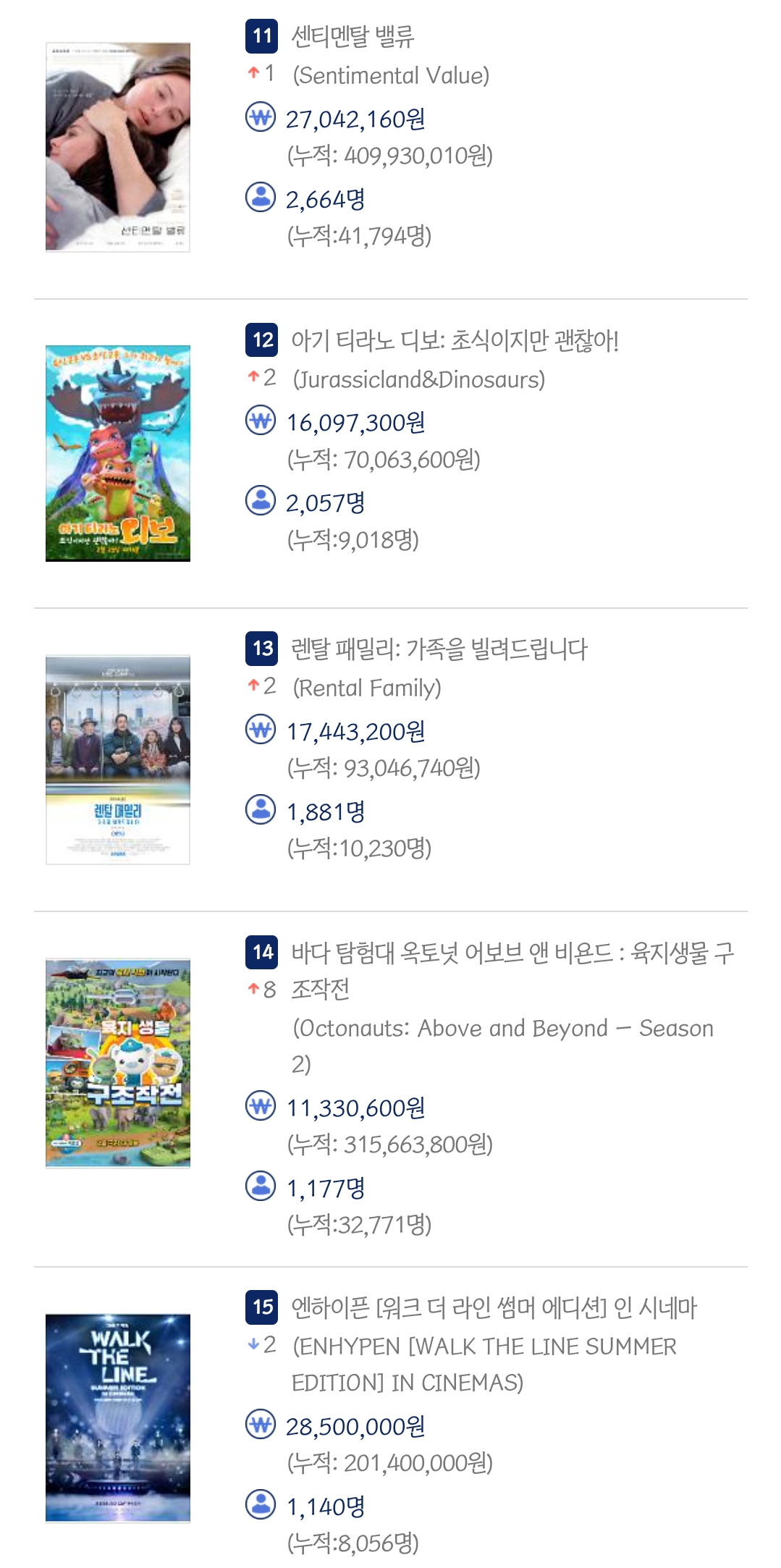Image resolution: width=781 pixels, height=1568 pixels.
Task: Tap the ENHYPEN Walk the Line poster
Action: click(x=118, y=1417)
